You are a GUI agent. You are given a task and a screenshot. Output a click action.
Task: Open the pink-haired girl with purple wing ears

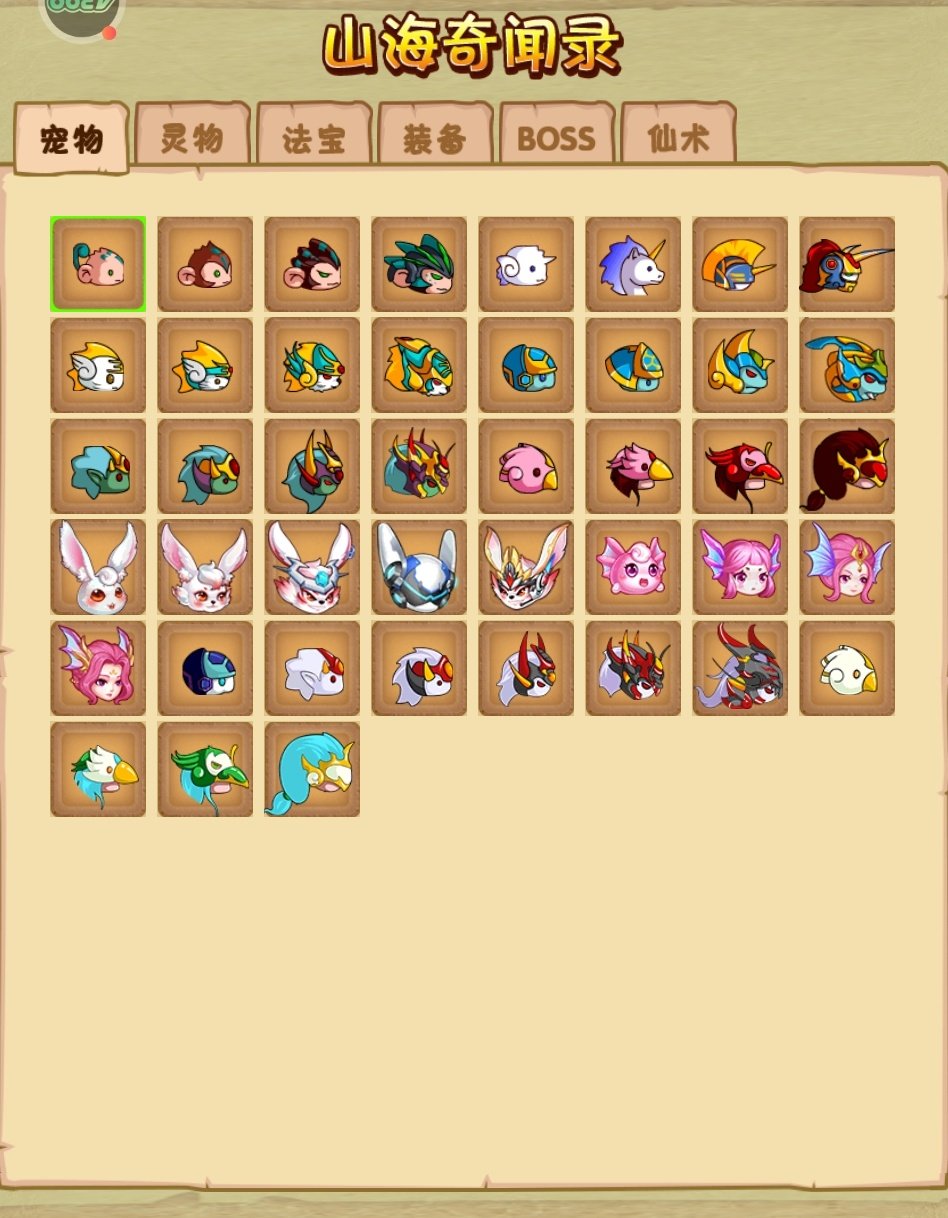[740, 567]
